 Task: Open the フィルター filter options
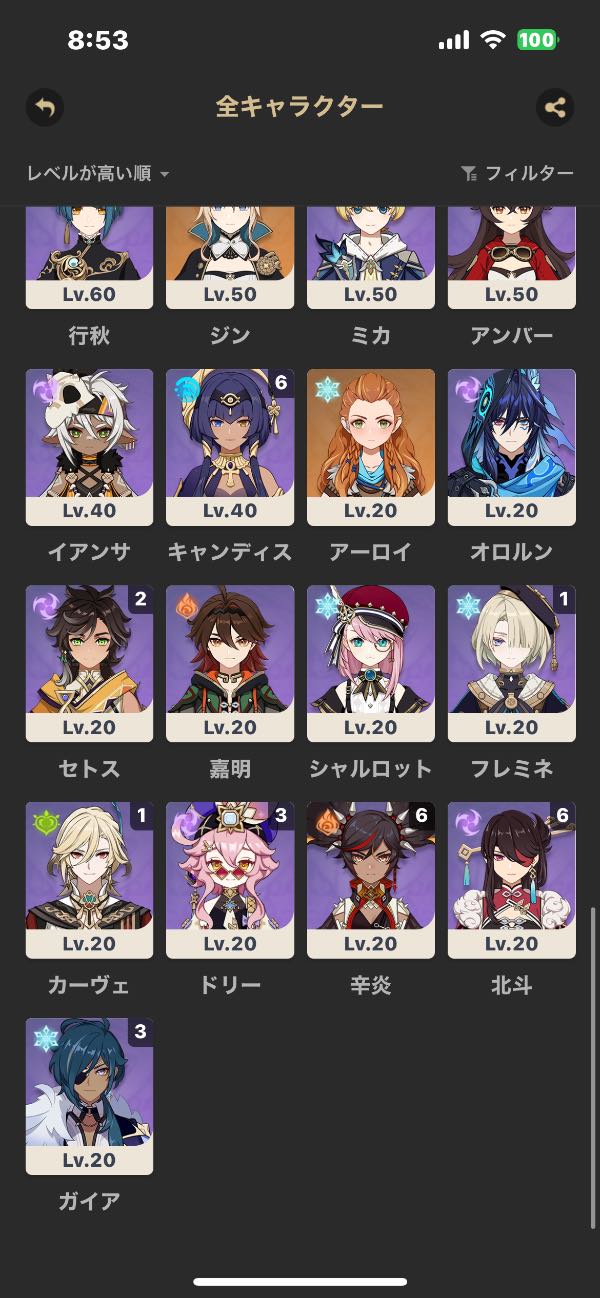point(518,174)
